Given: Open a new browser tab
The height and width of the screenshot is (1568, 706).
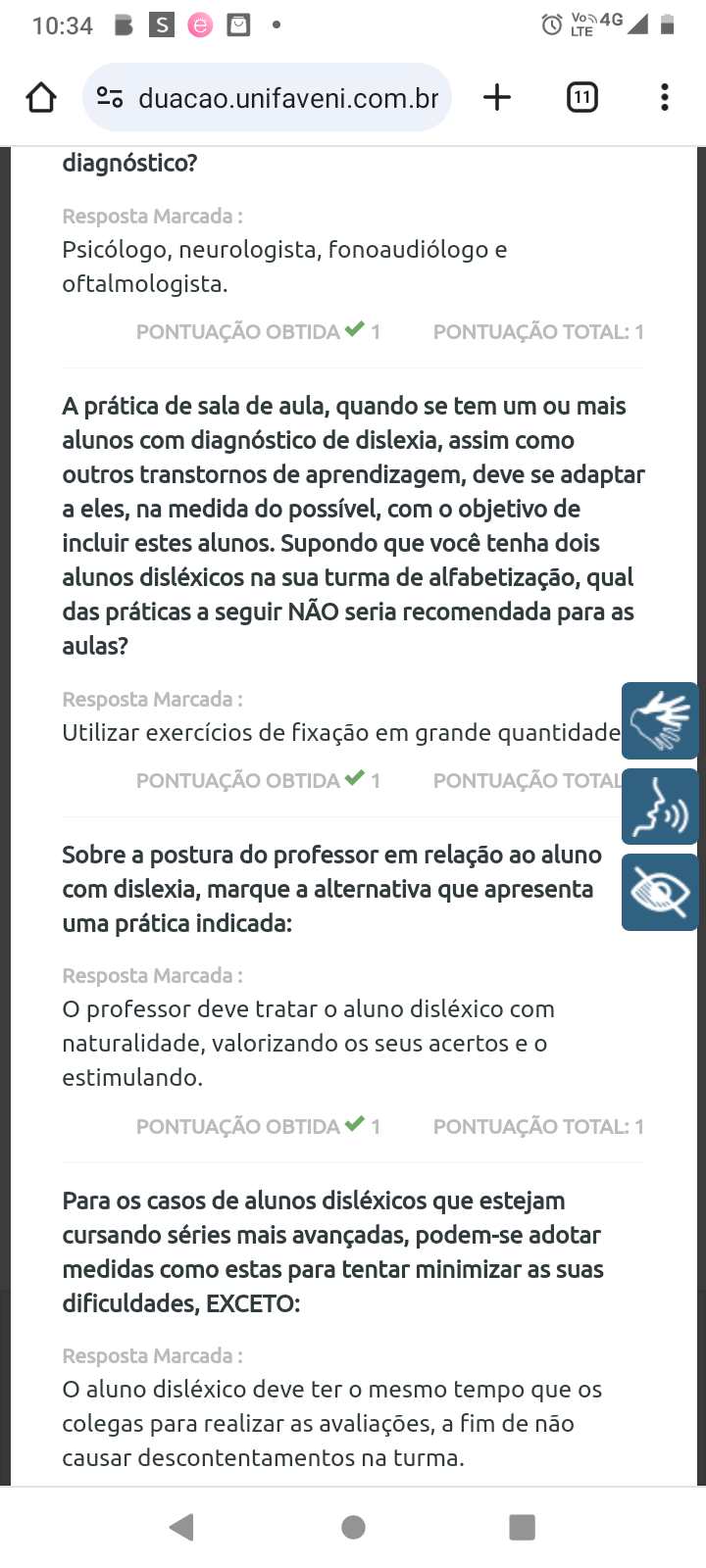Looking at the screenshot, I should (x=497, y=97).
